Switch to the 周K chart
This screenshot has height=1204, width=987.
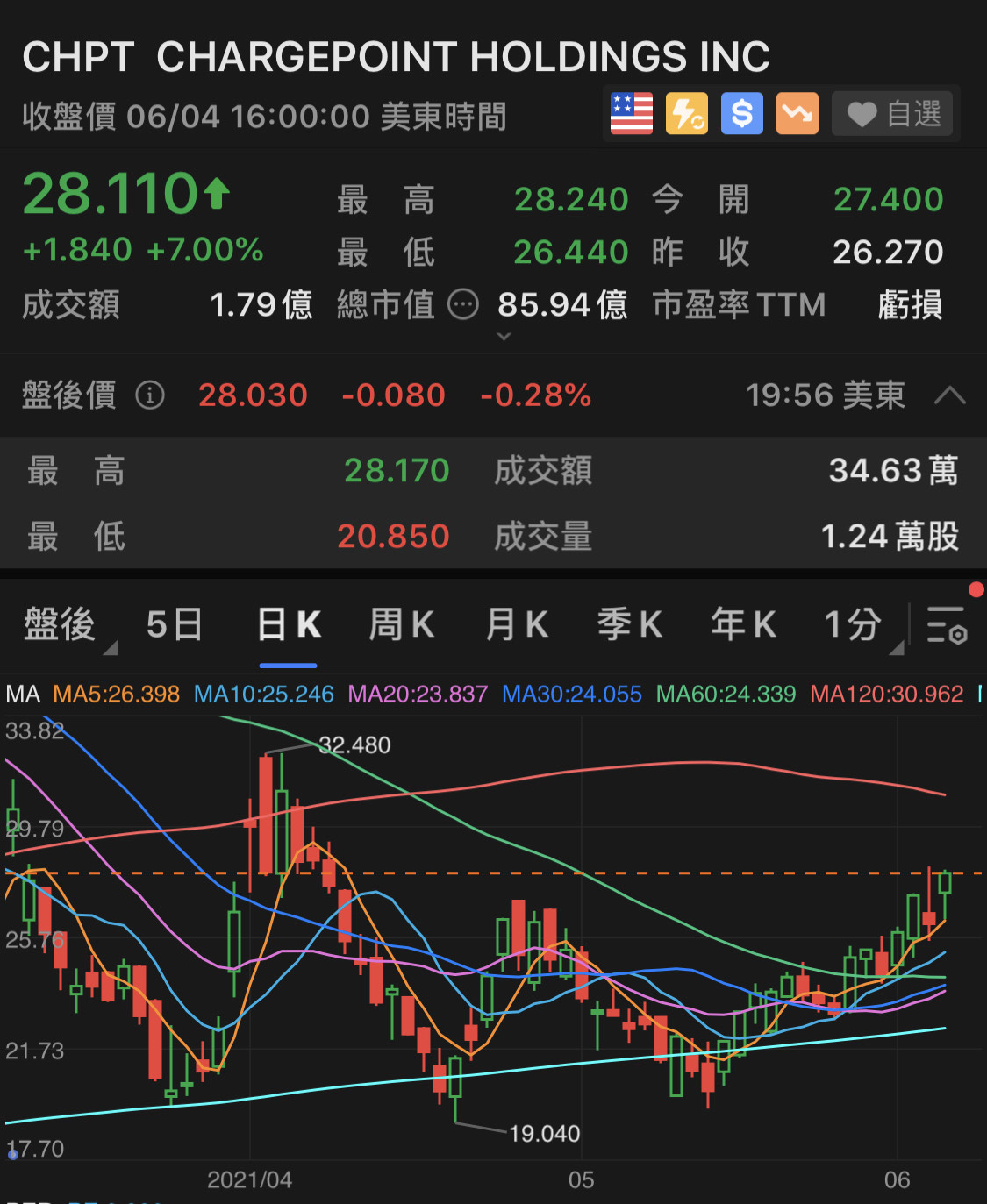tap(401, 625)
